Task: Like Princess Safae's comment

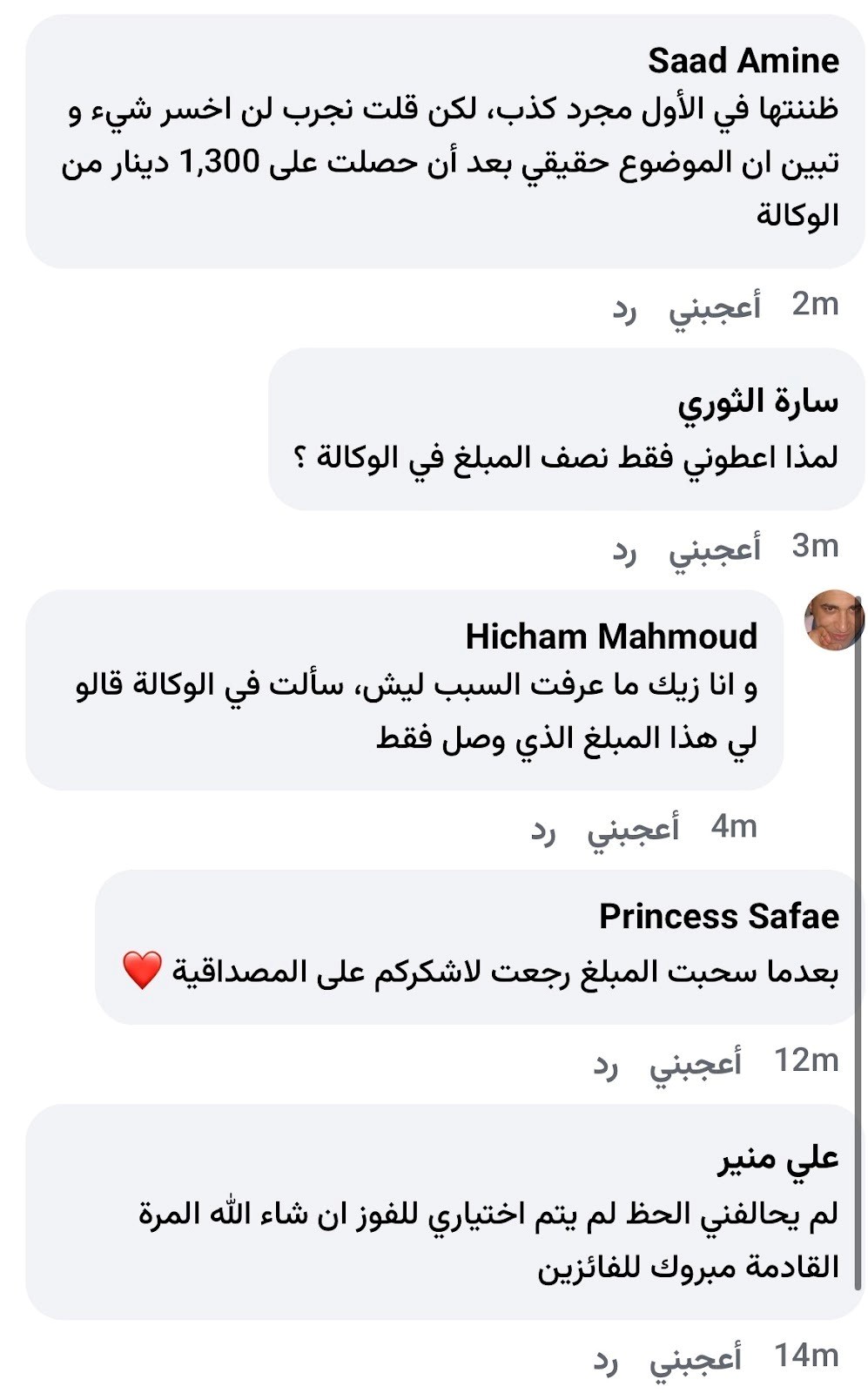Action: click(695, 1063)
